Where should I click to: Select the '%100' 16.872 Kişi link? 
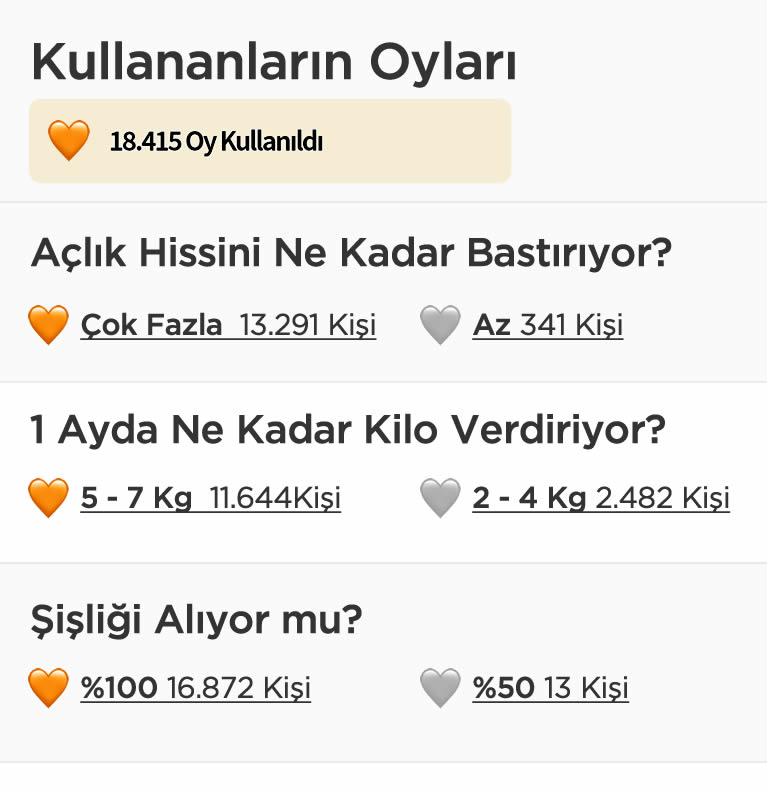(195, 688)
